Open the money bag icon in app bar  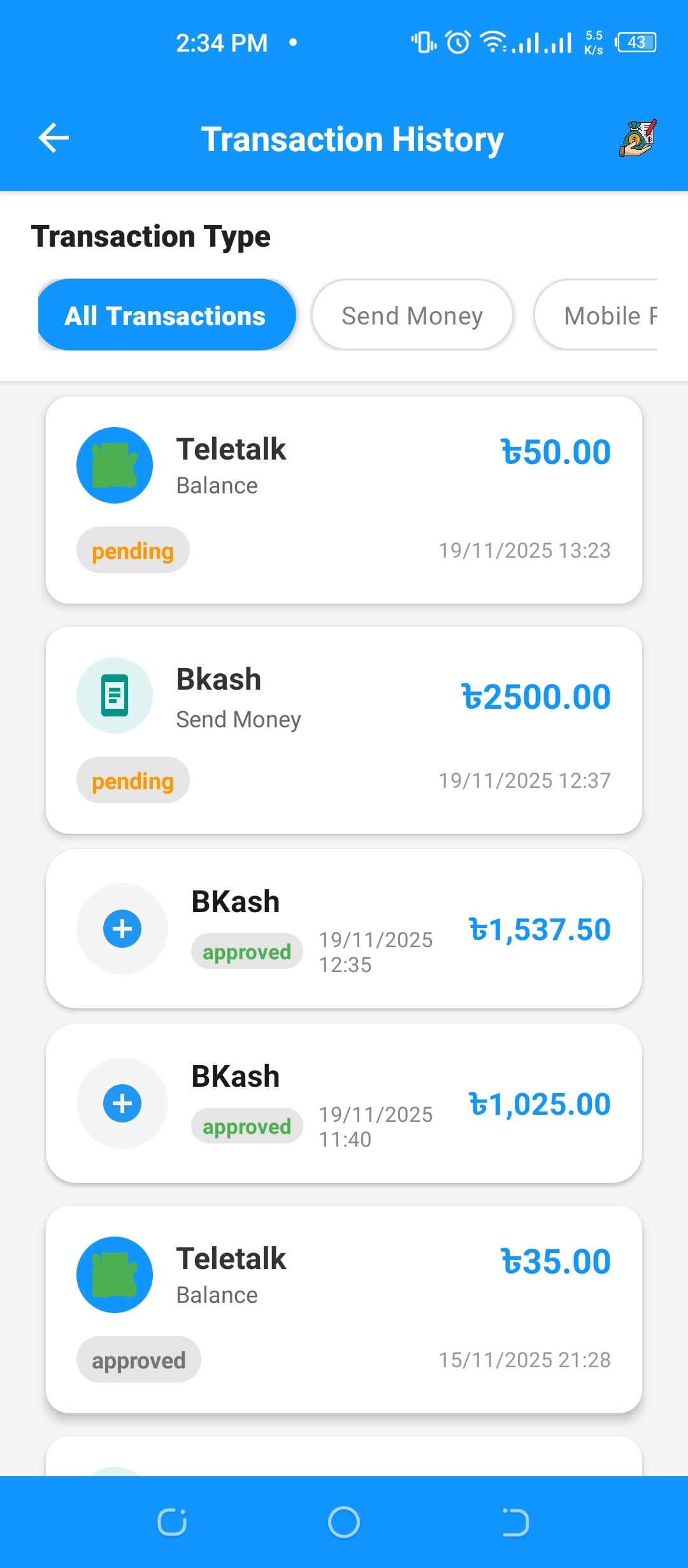638,138
